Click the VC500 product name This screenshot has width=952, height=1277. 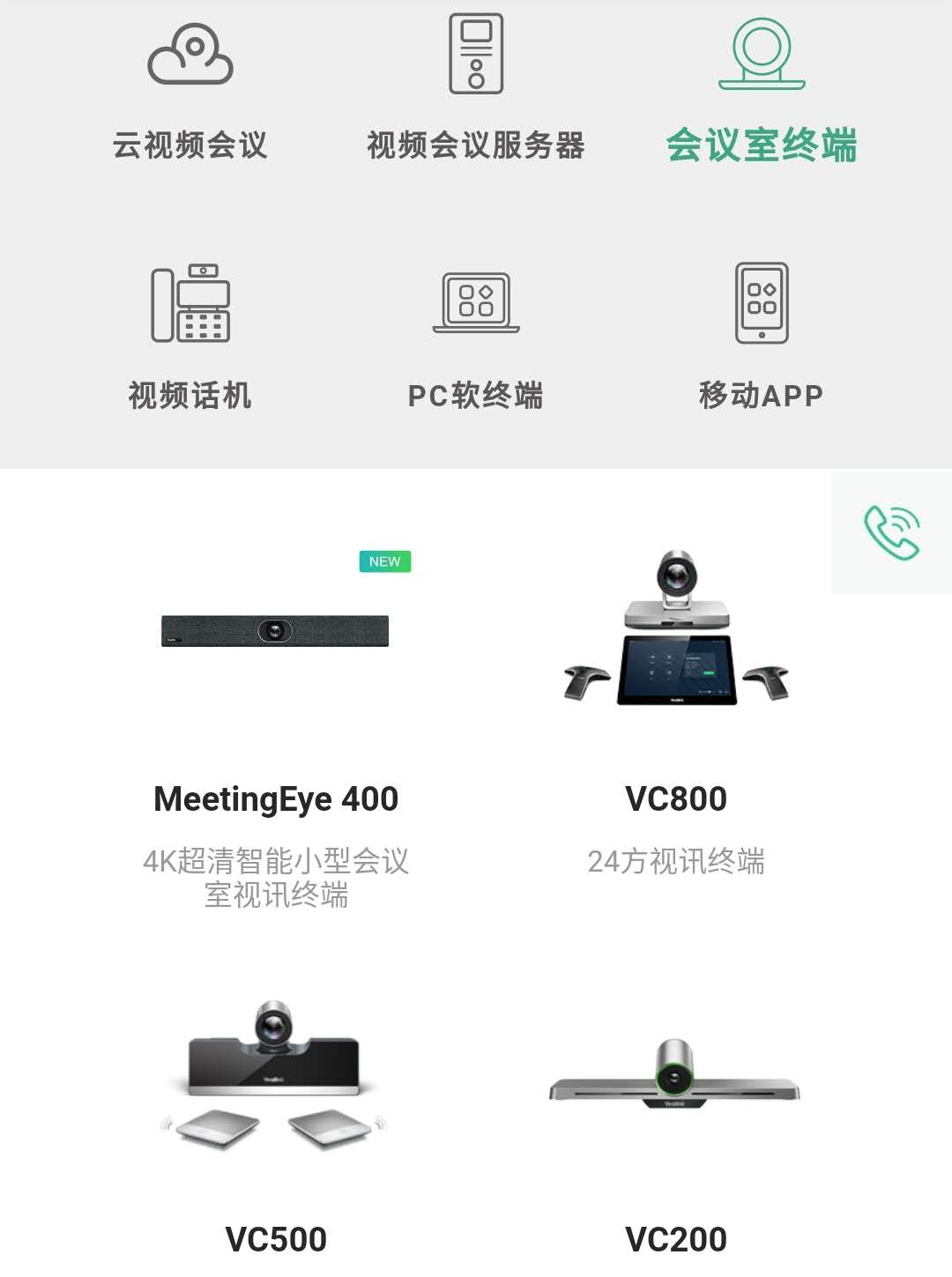(274, 1238)
